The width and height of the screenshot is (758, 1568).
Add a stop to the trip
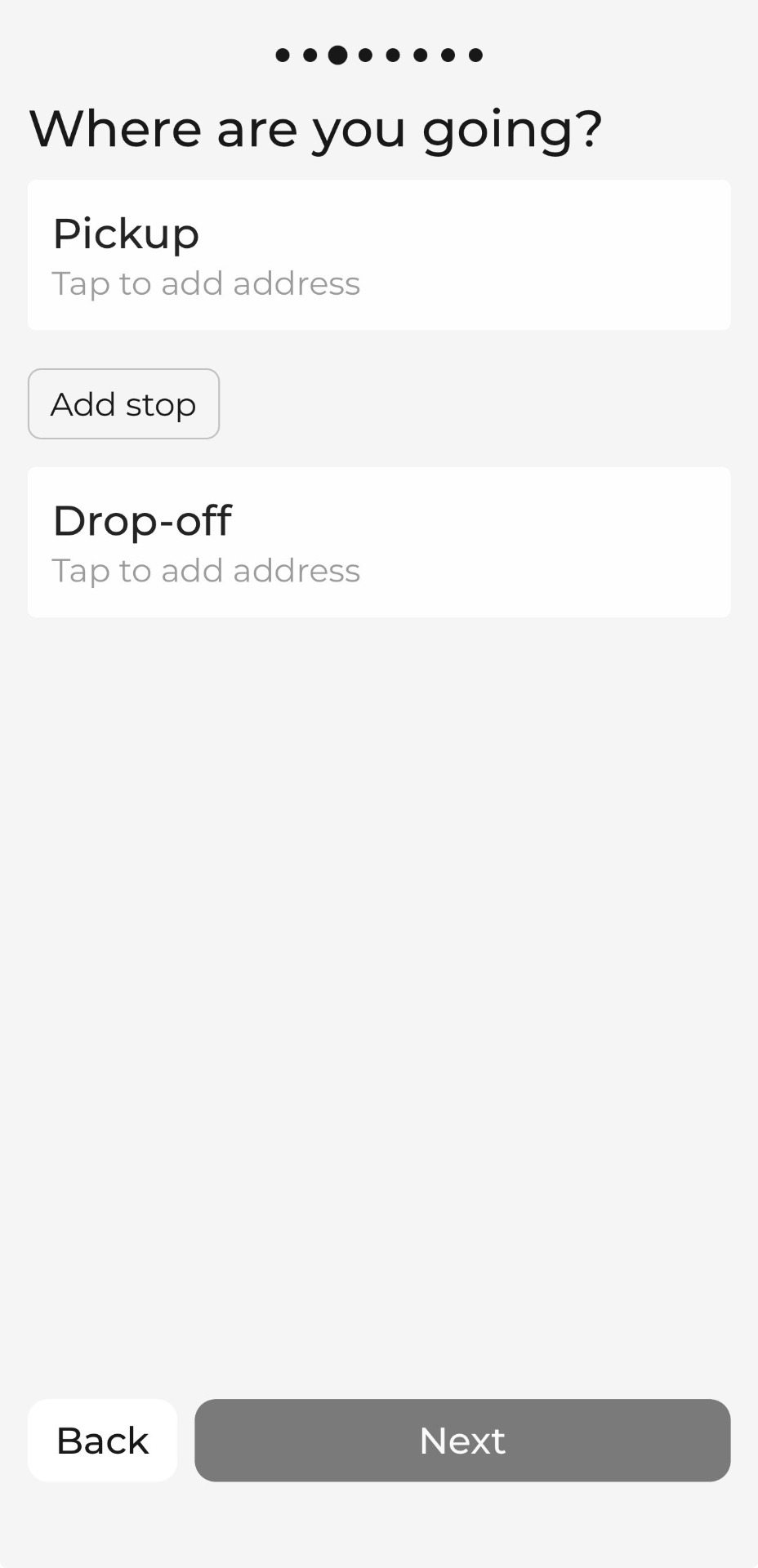pyautogui.click(x=123, y=404)
